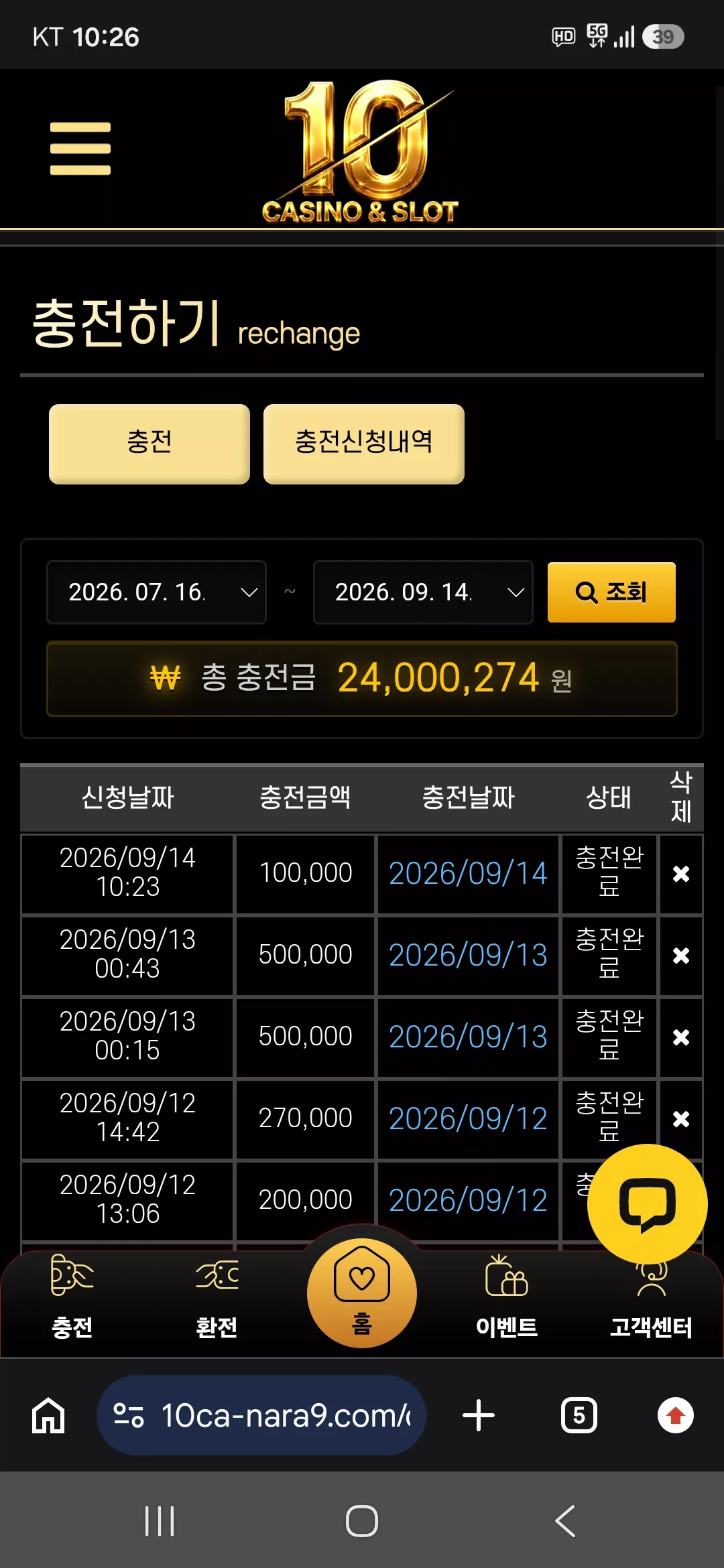This screenshot has width=724, height=1568.
Task: Delete the 2026/09/13 00:43 recharge entry
Action: coord(681,956)
